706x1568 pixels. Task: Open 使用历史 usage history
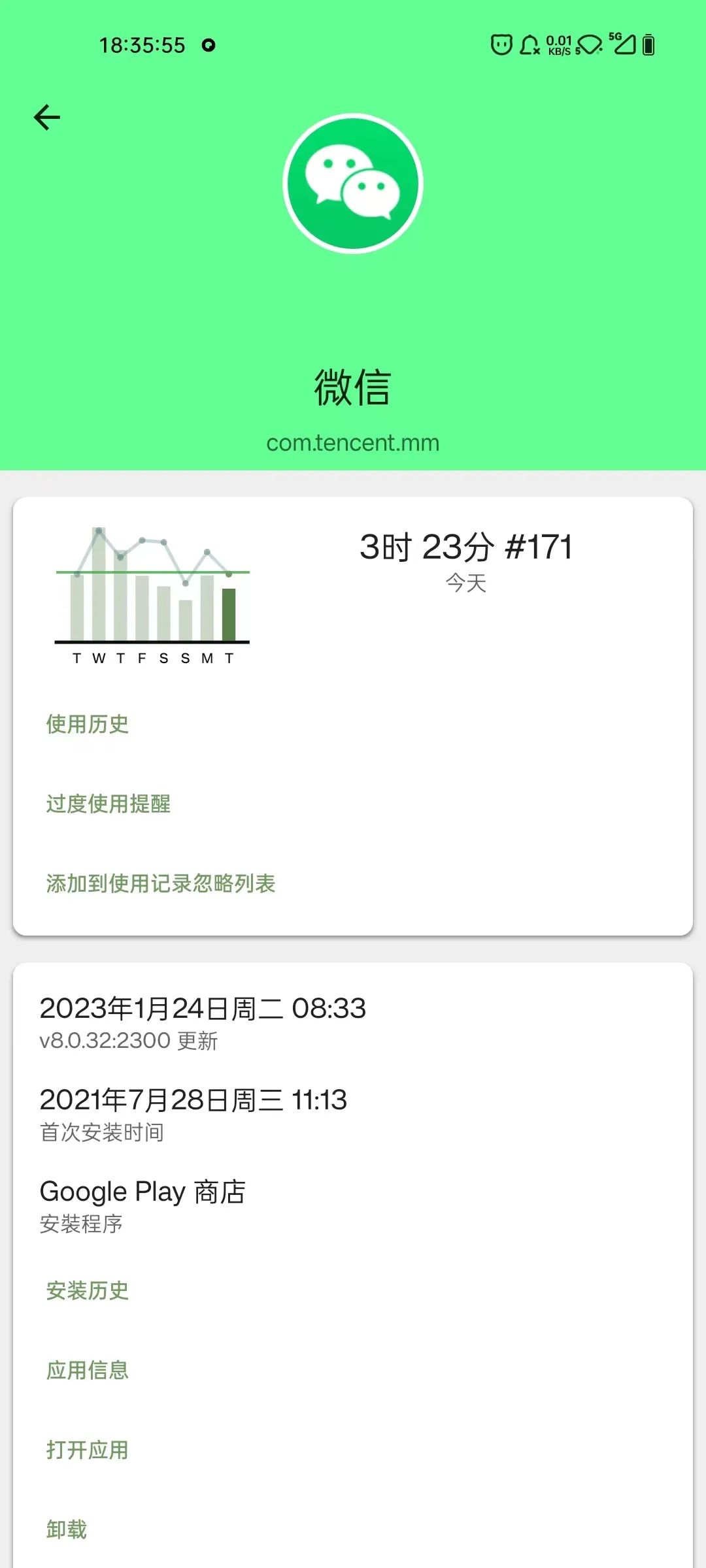coord(88,724)
